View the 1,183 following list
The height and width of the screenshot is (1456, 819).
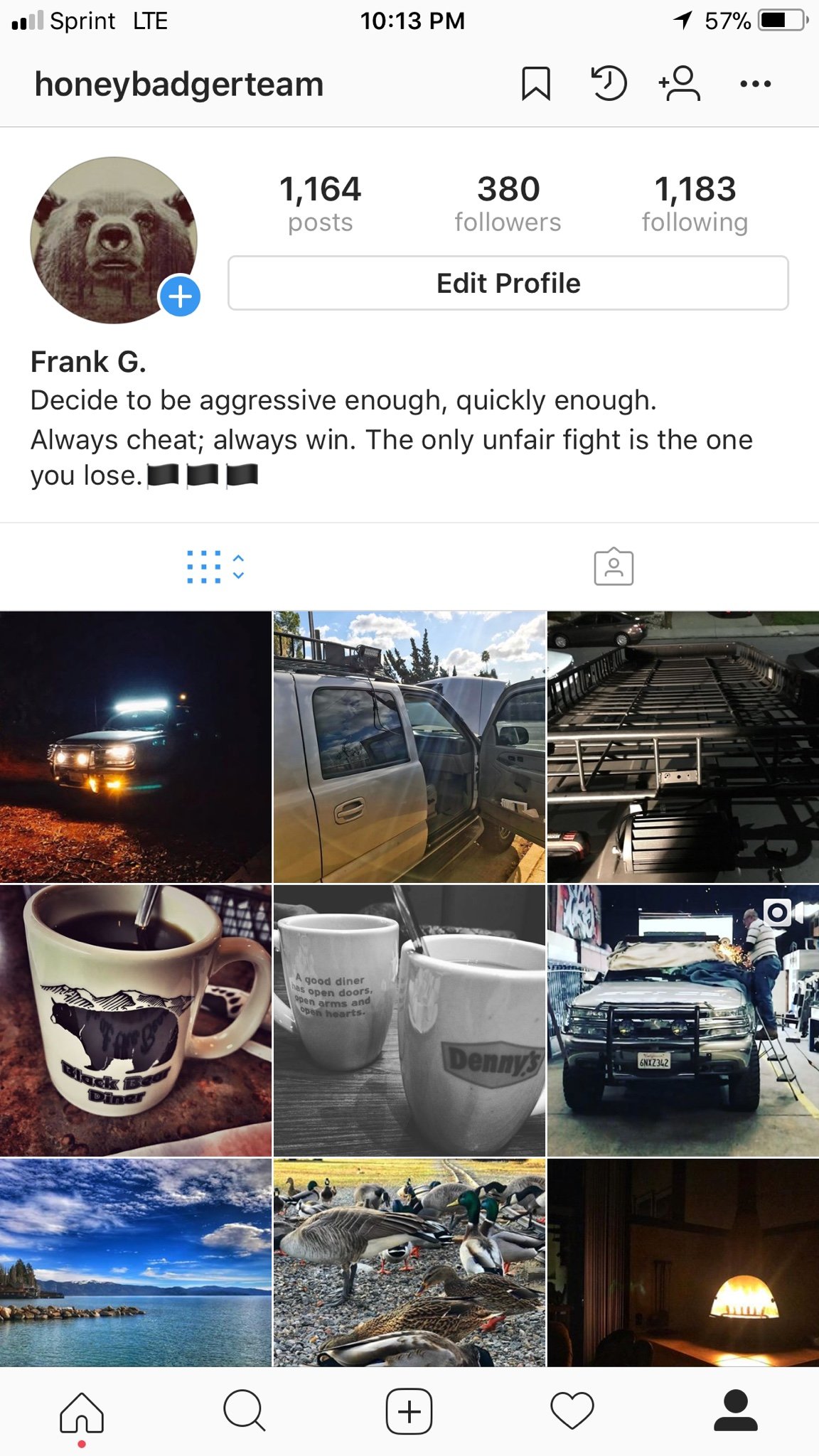(x=694, y=203)
